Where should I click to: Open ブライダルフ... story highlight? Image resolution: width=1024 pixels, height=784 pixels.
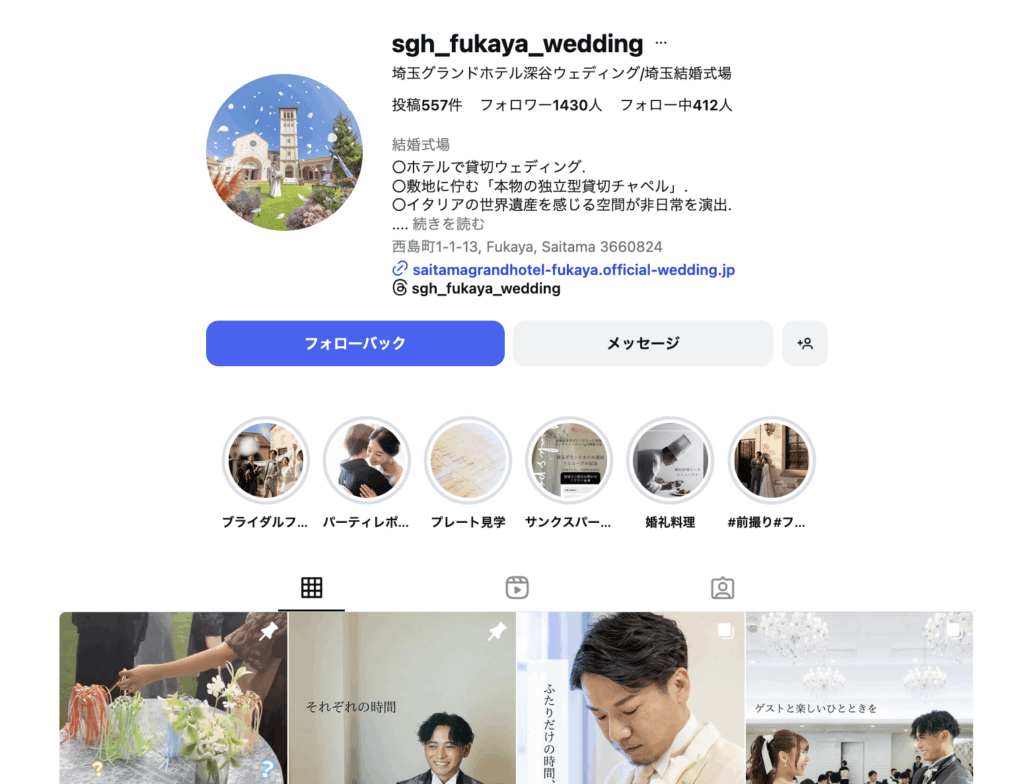265,461
